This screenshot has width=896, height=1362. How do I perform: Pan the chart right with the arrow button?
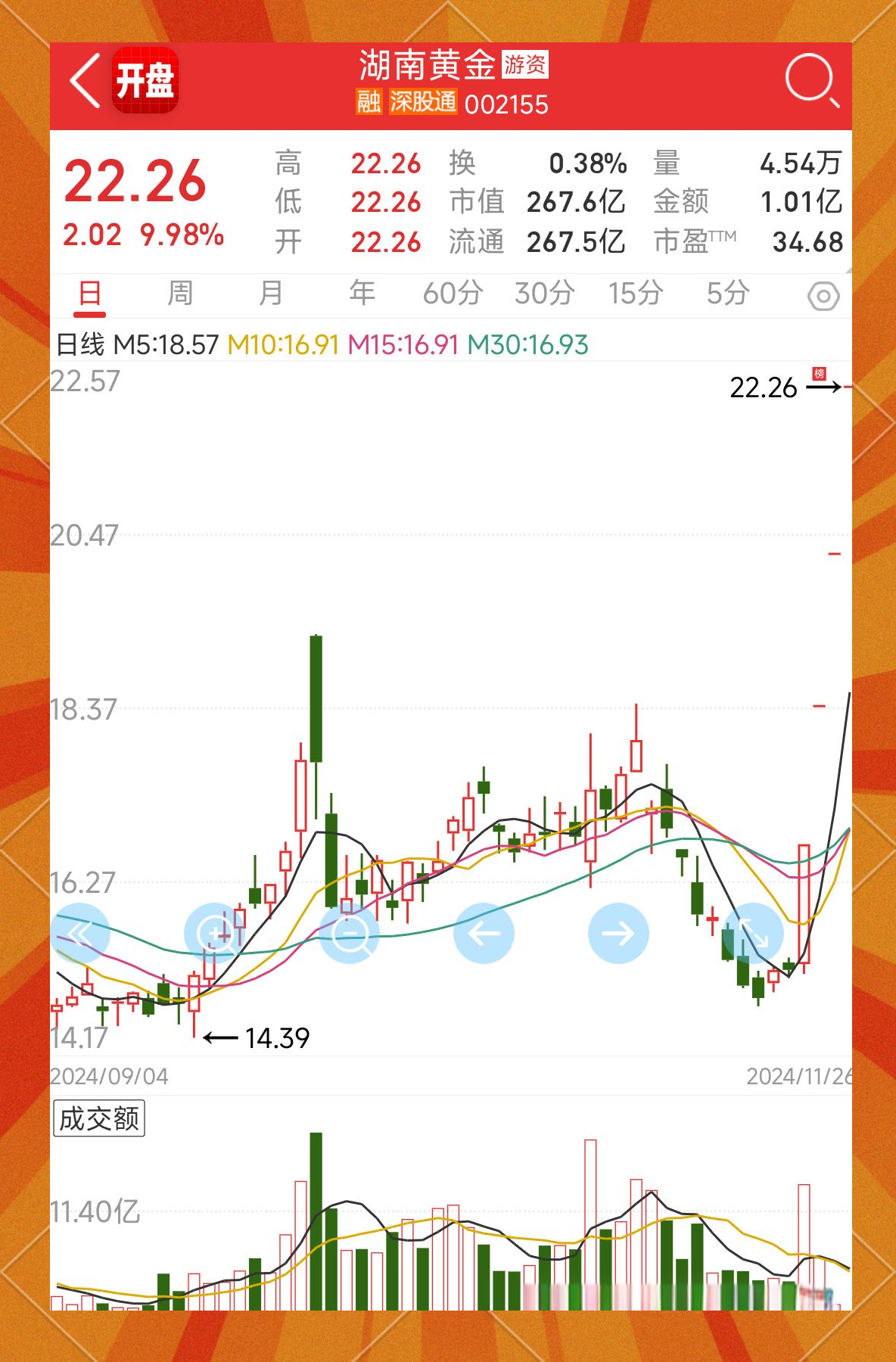[618, 933]
